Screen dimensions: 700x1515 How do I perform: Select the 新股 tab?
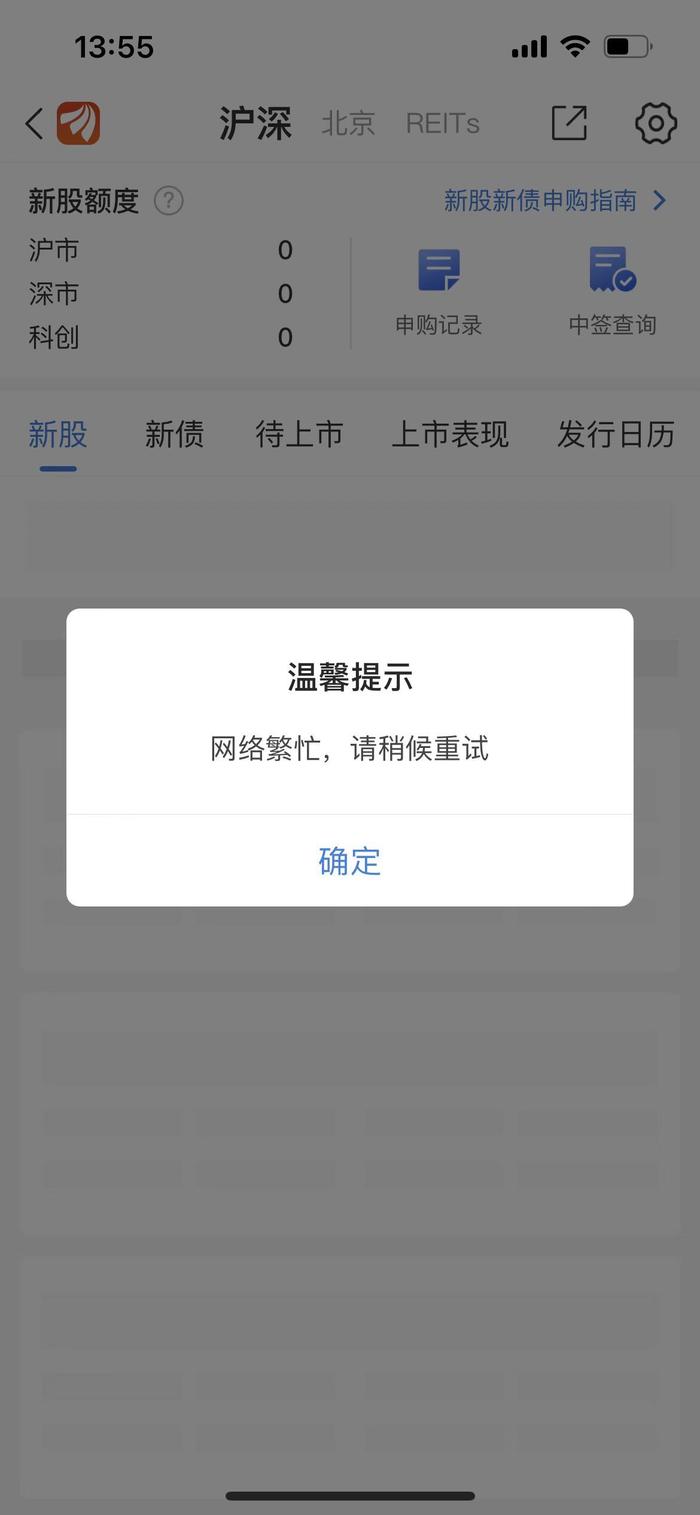58,434
